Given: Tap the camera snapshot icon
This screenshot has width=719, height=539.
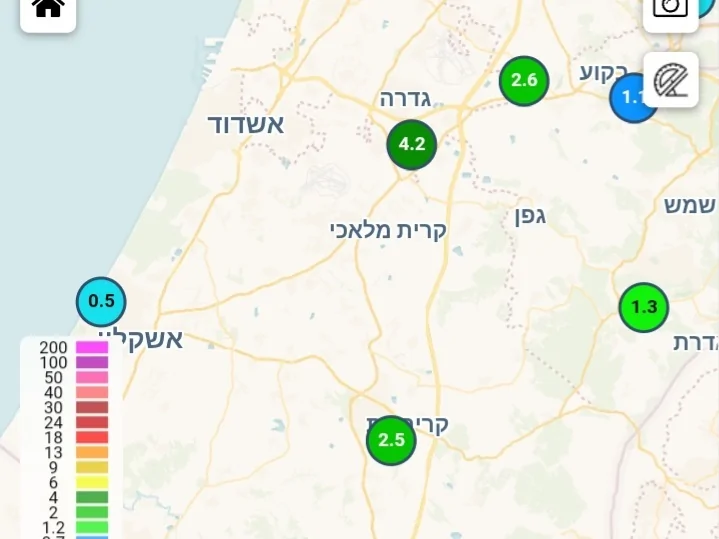Looking at the screenshot, I should (670, 10).
